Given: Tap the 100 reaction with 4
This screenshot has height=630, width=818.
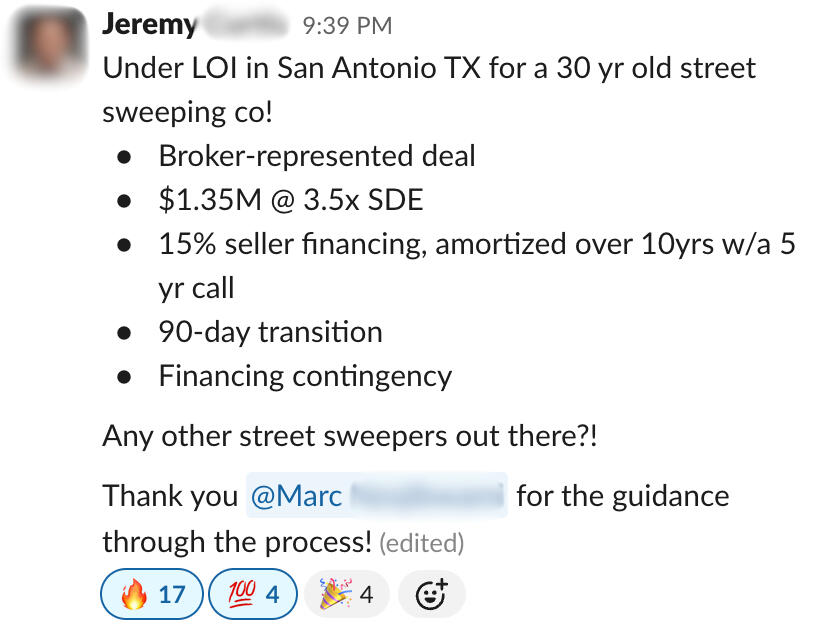Looking at the screenshot, I should coord(253,595).
